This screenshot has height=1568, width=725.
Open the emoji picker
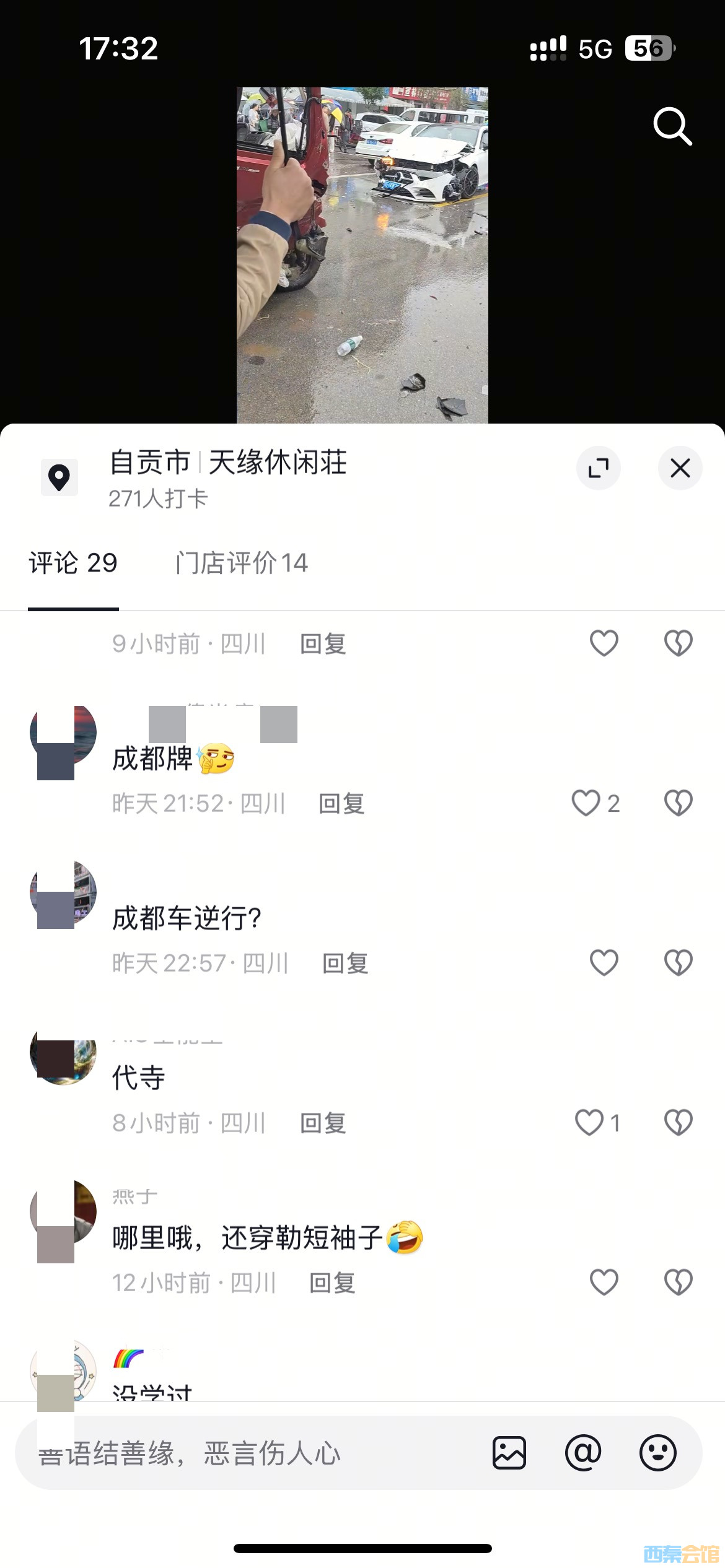click(x=657, y=1453)
